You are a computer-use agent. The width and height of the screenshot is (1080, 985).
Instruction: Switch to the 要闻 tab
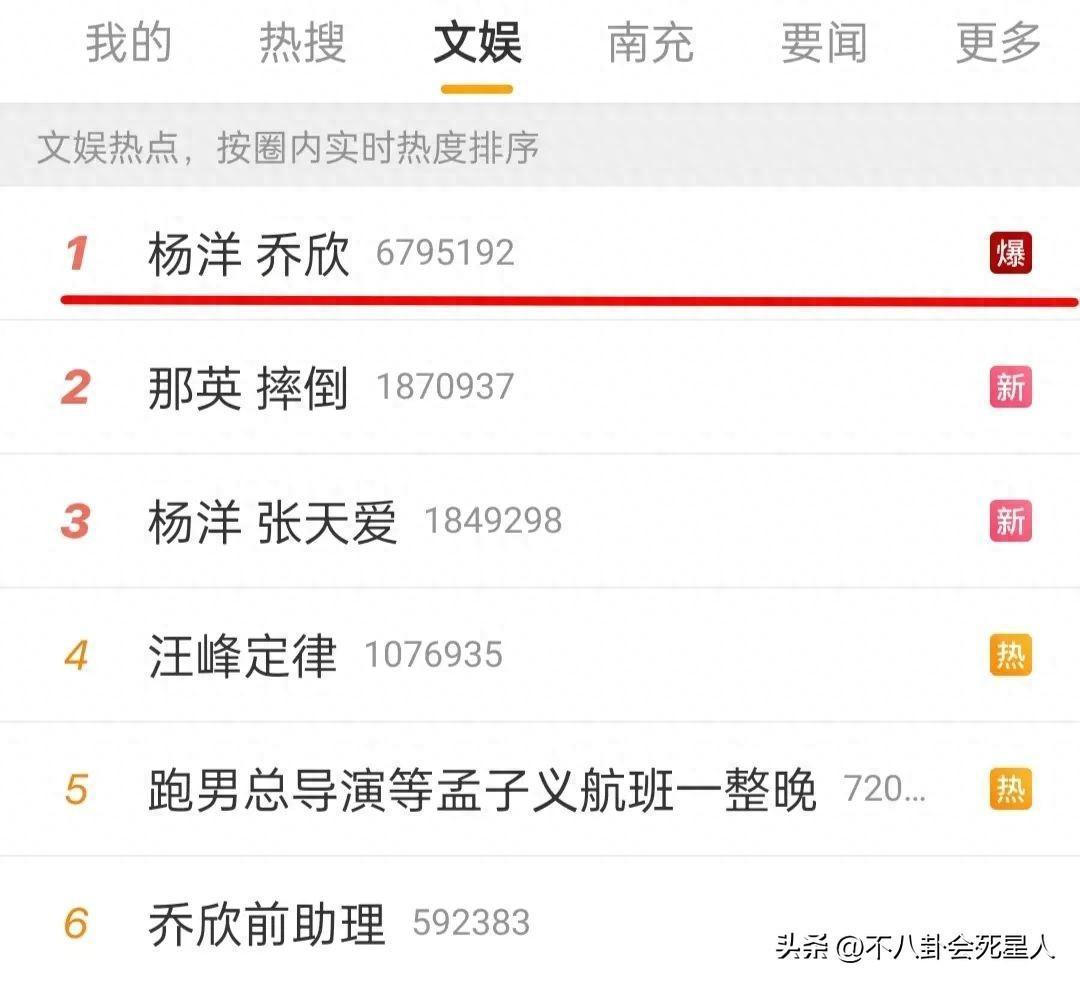823,43
